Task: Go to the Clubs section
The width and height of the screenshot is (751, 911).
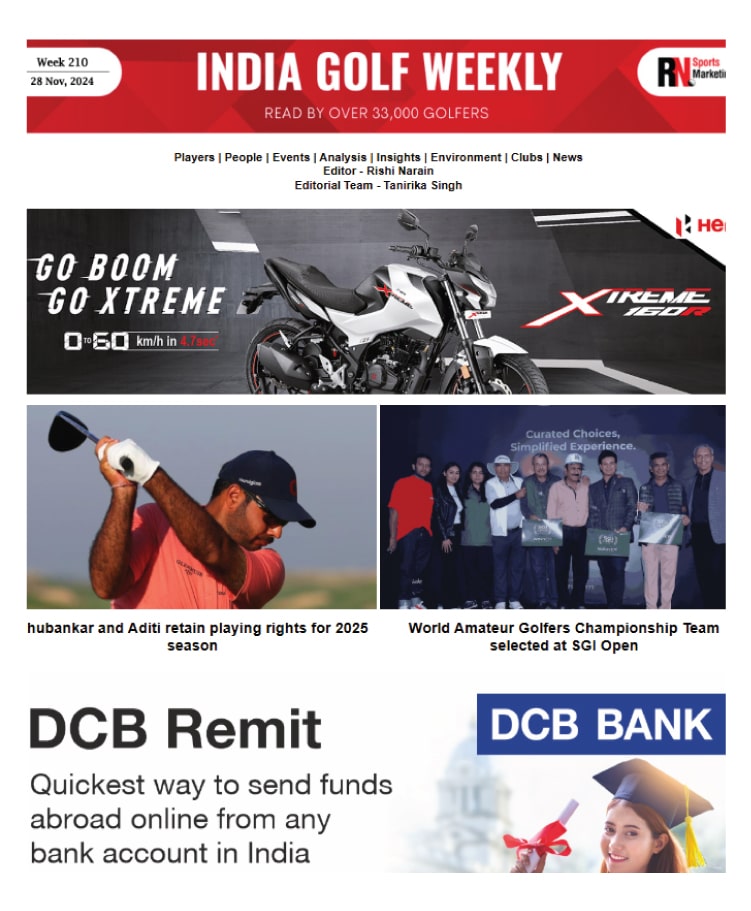Action: (527, 158)
